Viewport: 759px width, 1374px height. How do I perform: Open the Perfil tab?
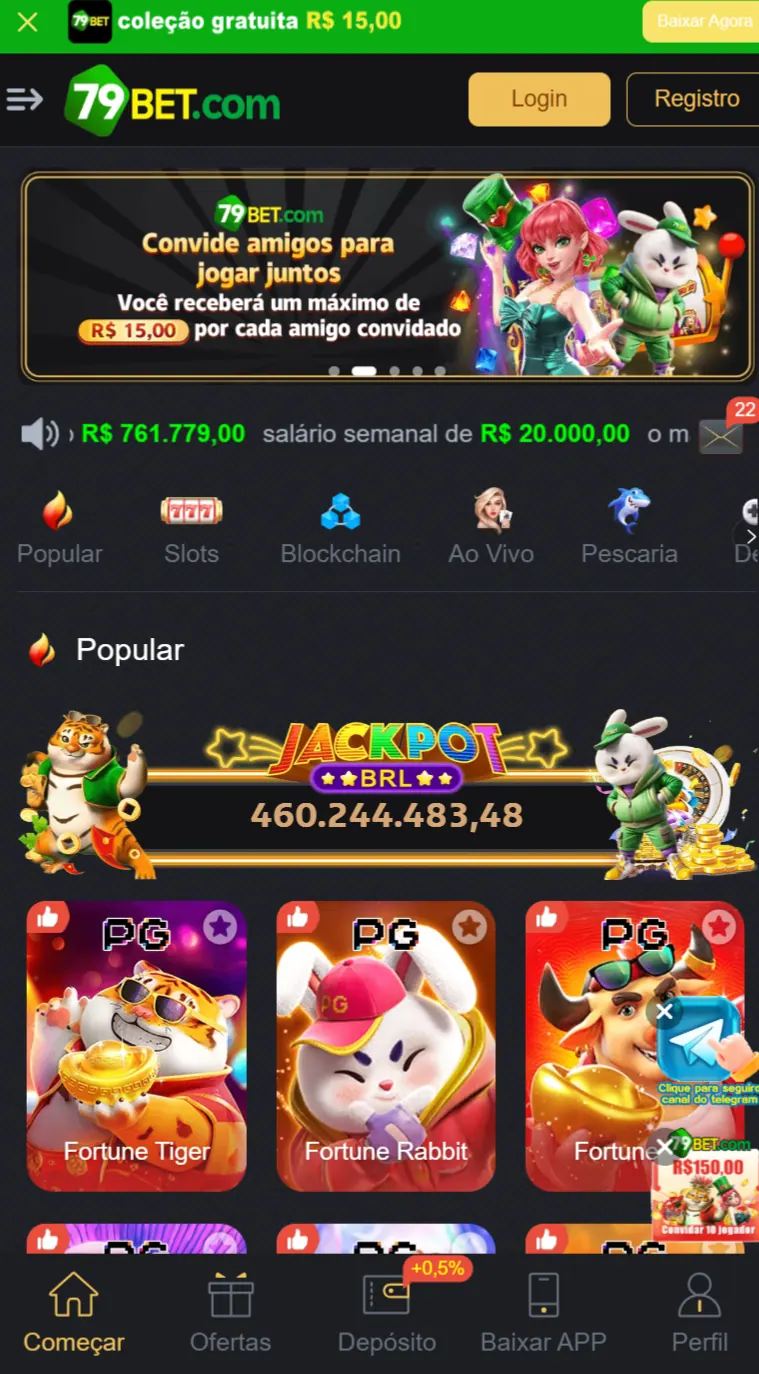(699, 1313)
